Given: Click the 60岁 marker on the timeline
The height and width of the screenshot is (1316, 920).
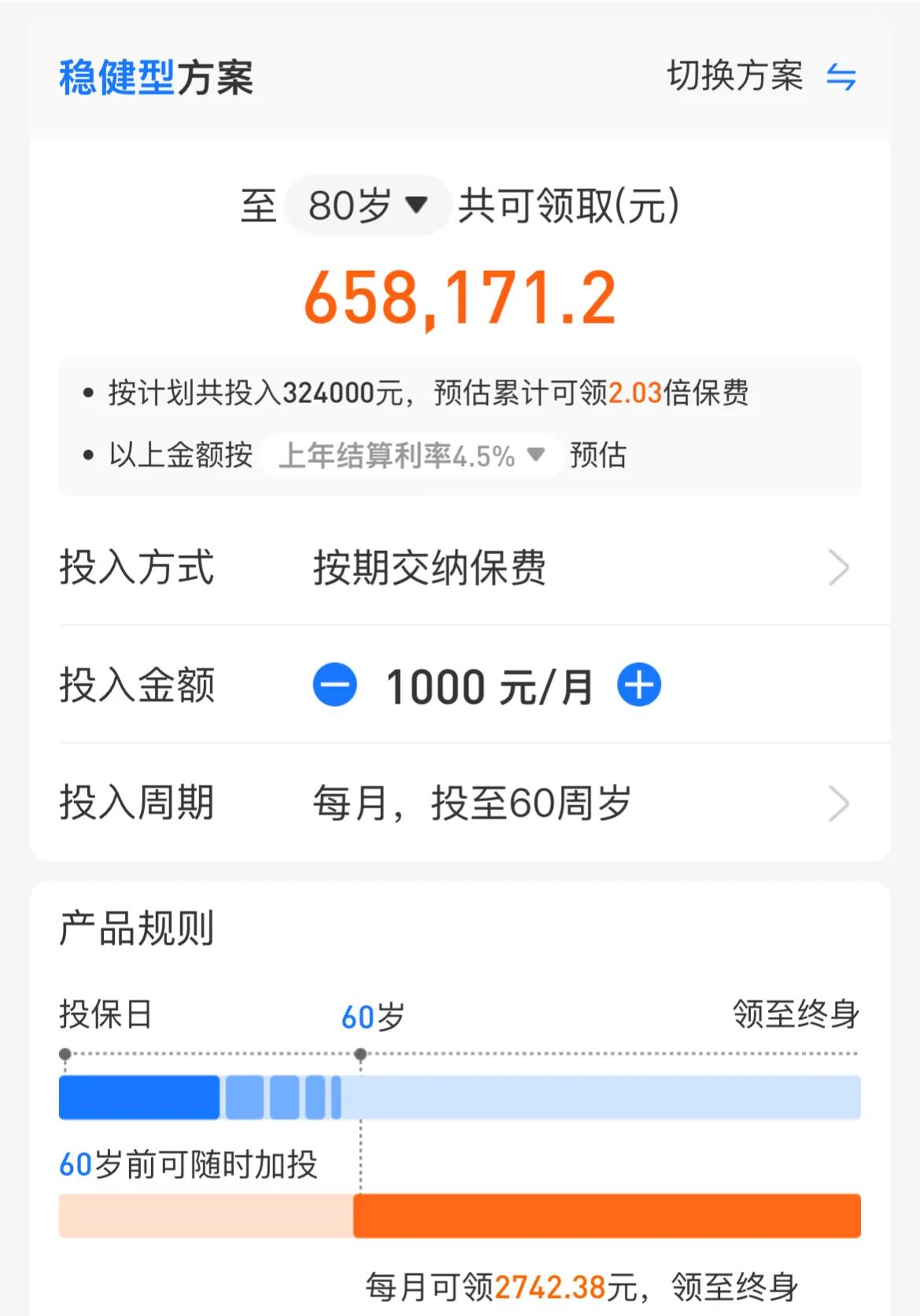Looking at the screenshot, I should pos(372,1017).
